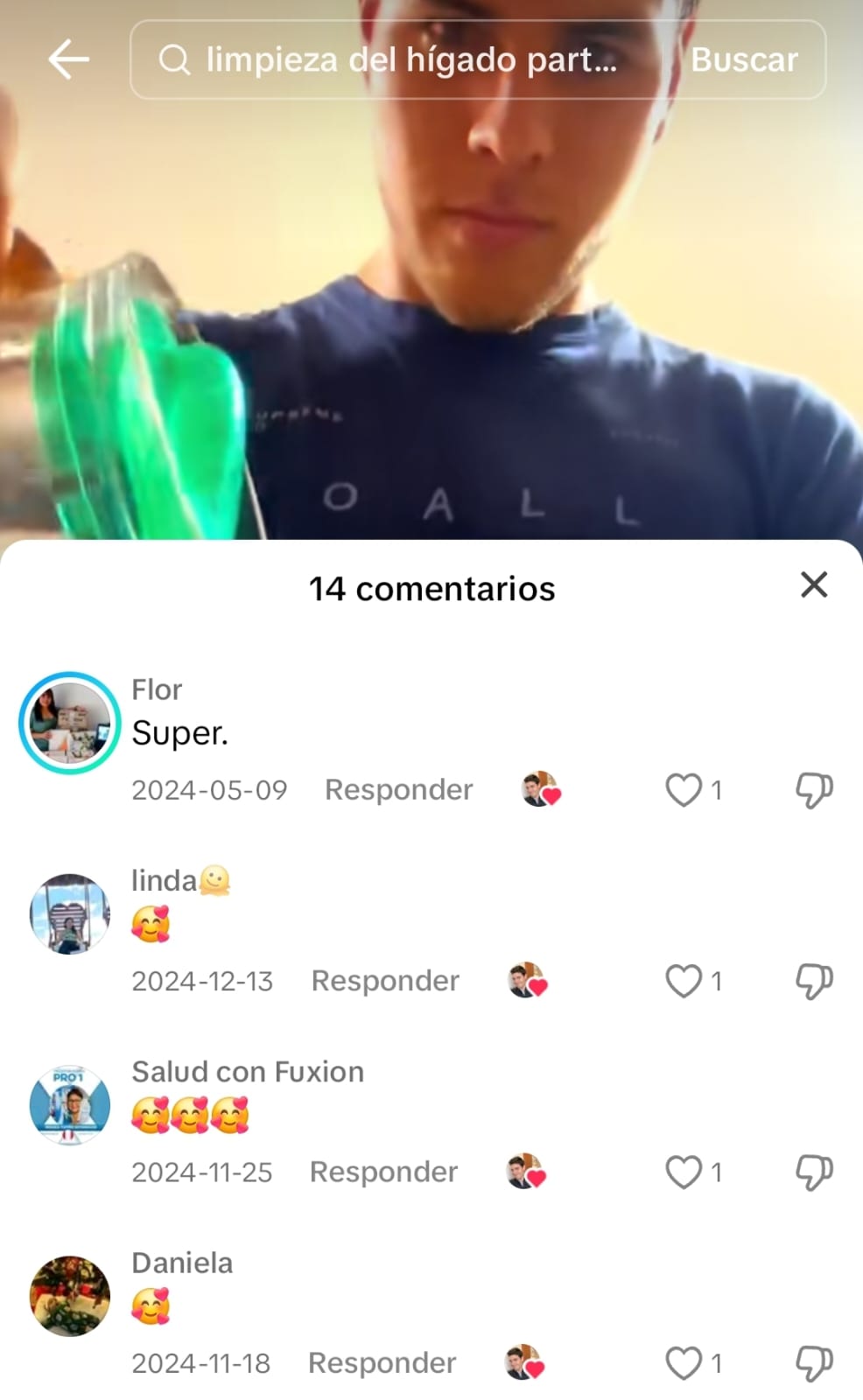The image size is (863, 1400).
Task: Reply to Daniela's comment
Action: tap(382, 1362)
